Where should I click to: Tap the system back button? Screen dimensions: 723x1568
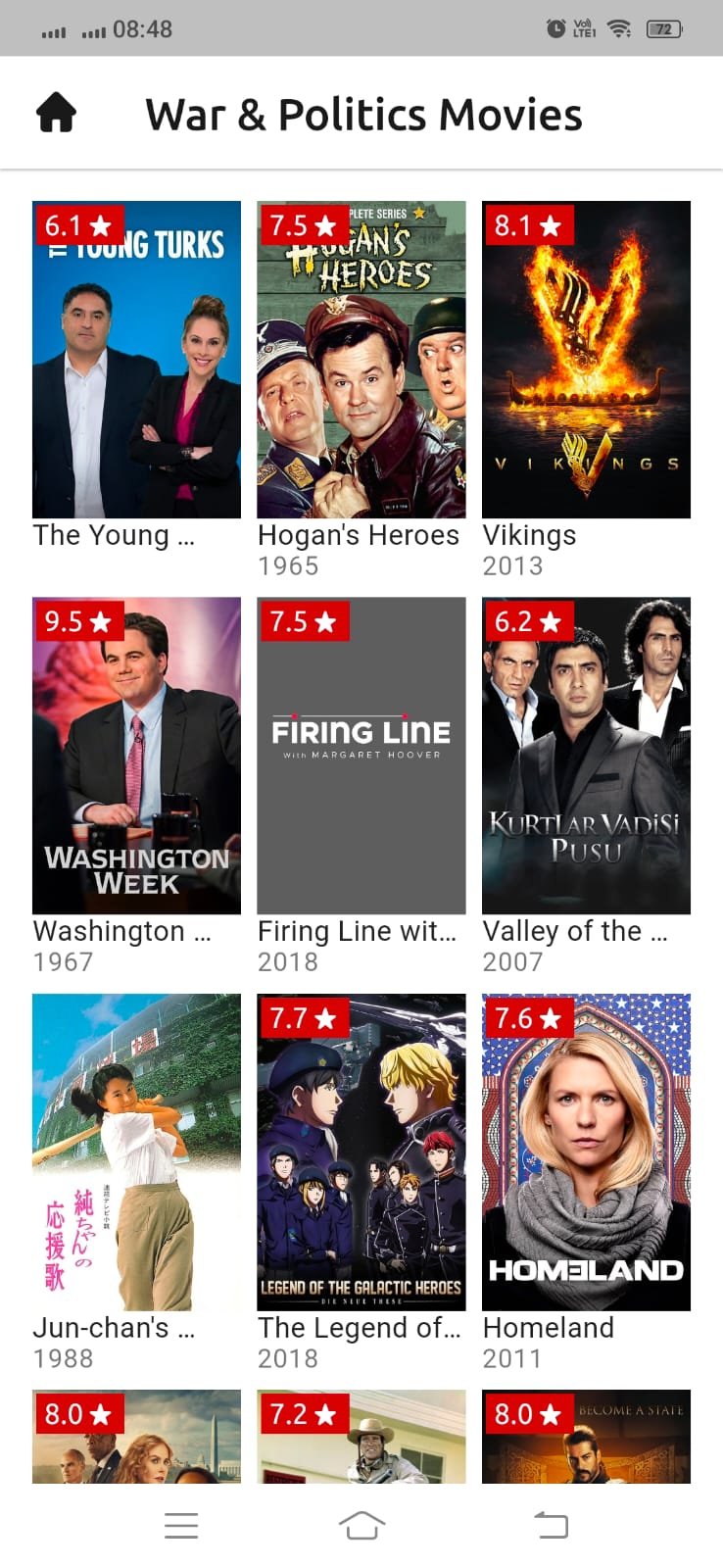point(551,1525)
